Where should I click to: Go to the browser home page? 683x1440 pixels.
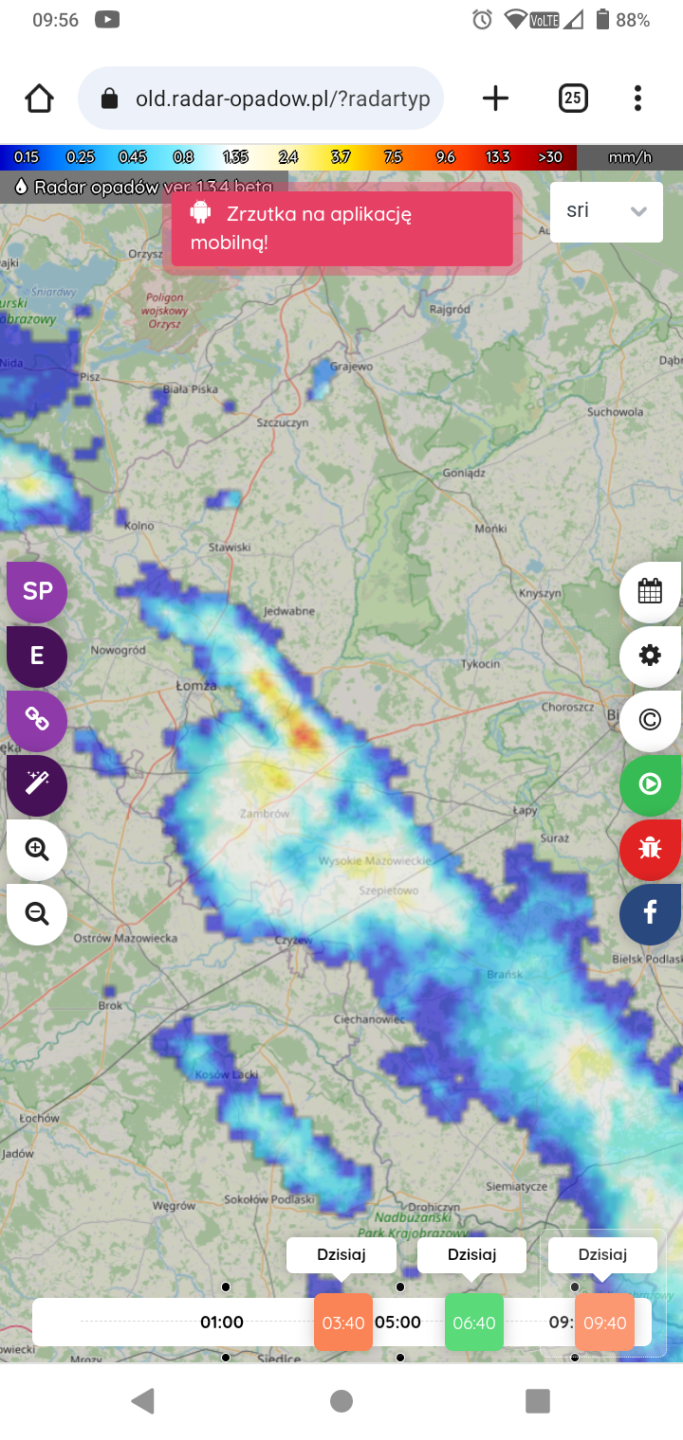pyautogui.click(x=39, y=98)
